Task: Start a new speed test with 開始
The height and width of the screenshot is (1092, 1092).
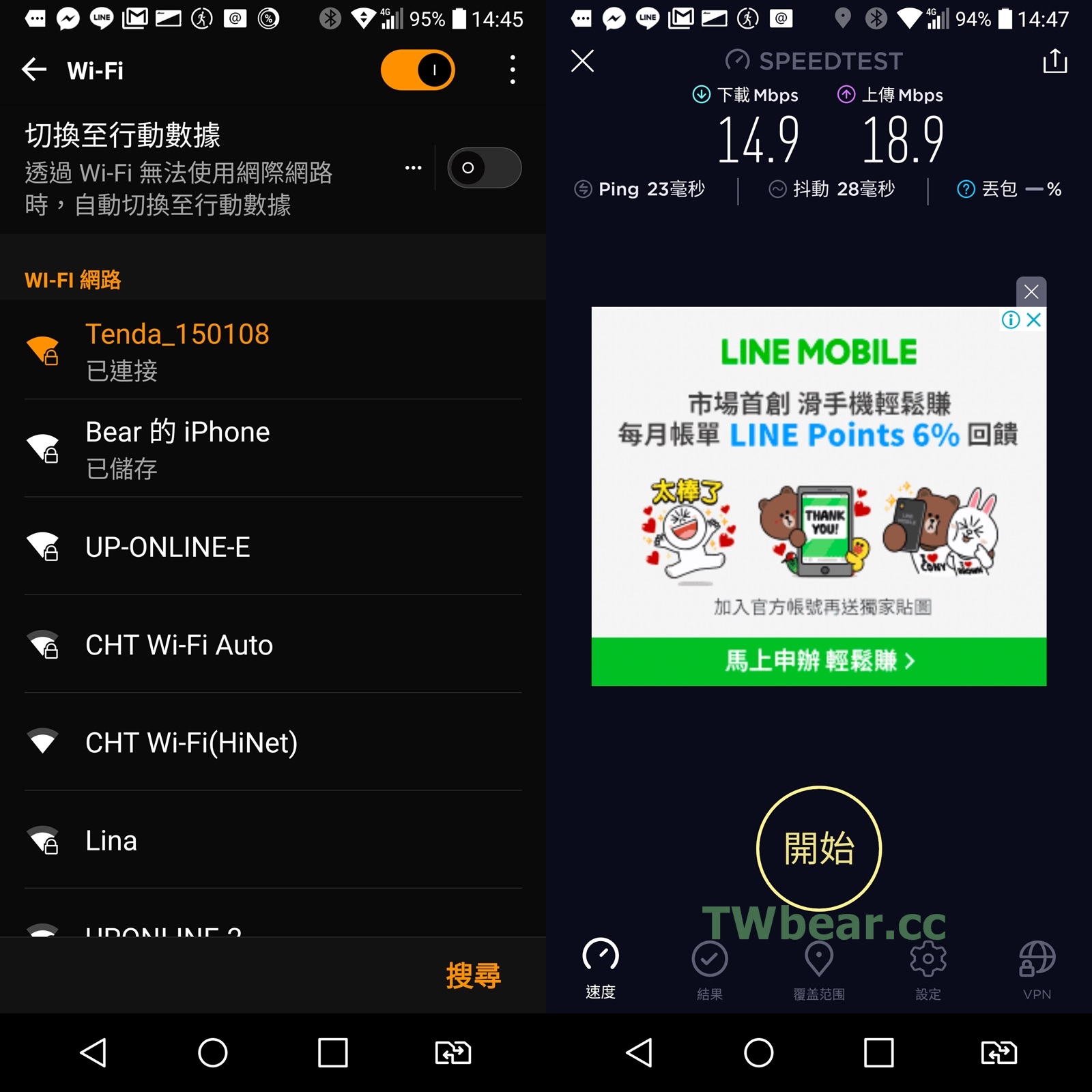Action: click(x=818, y=848)
